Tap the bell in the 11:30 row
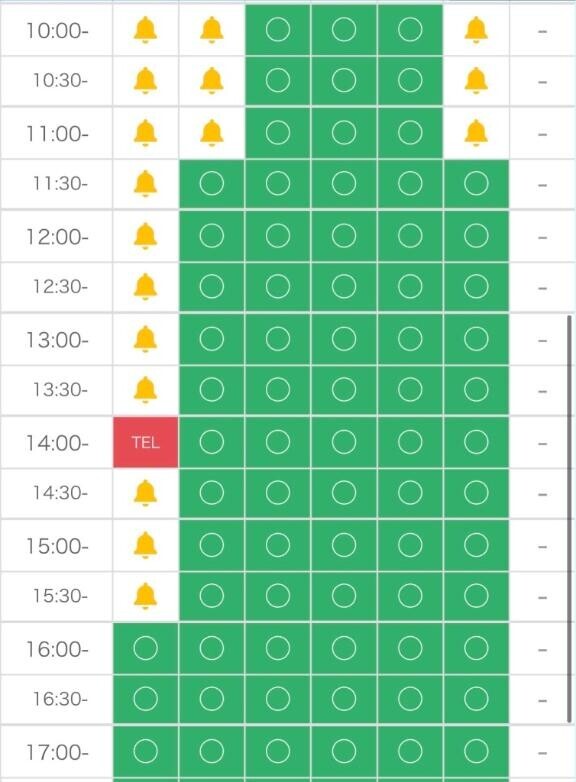Image resolution: width=576 pixels, height=782 pixels. tap(146, 184)
